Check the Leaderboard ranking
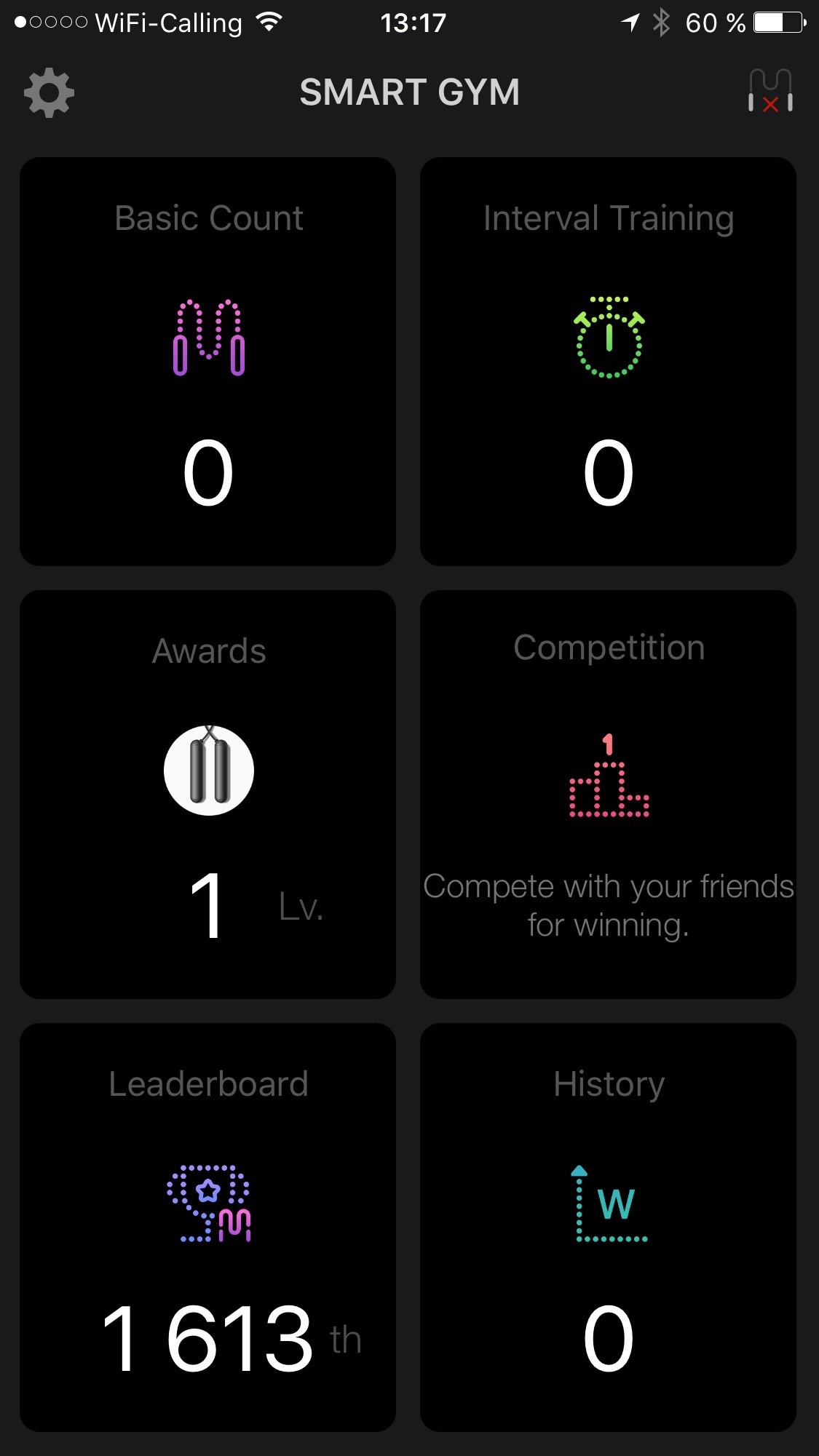Viewport: 819px width, 1456px height. (x=208, y=1227)
